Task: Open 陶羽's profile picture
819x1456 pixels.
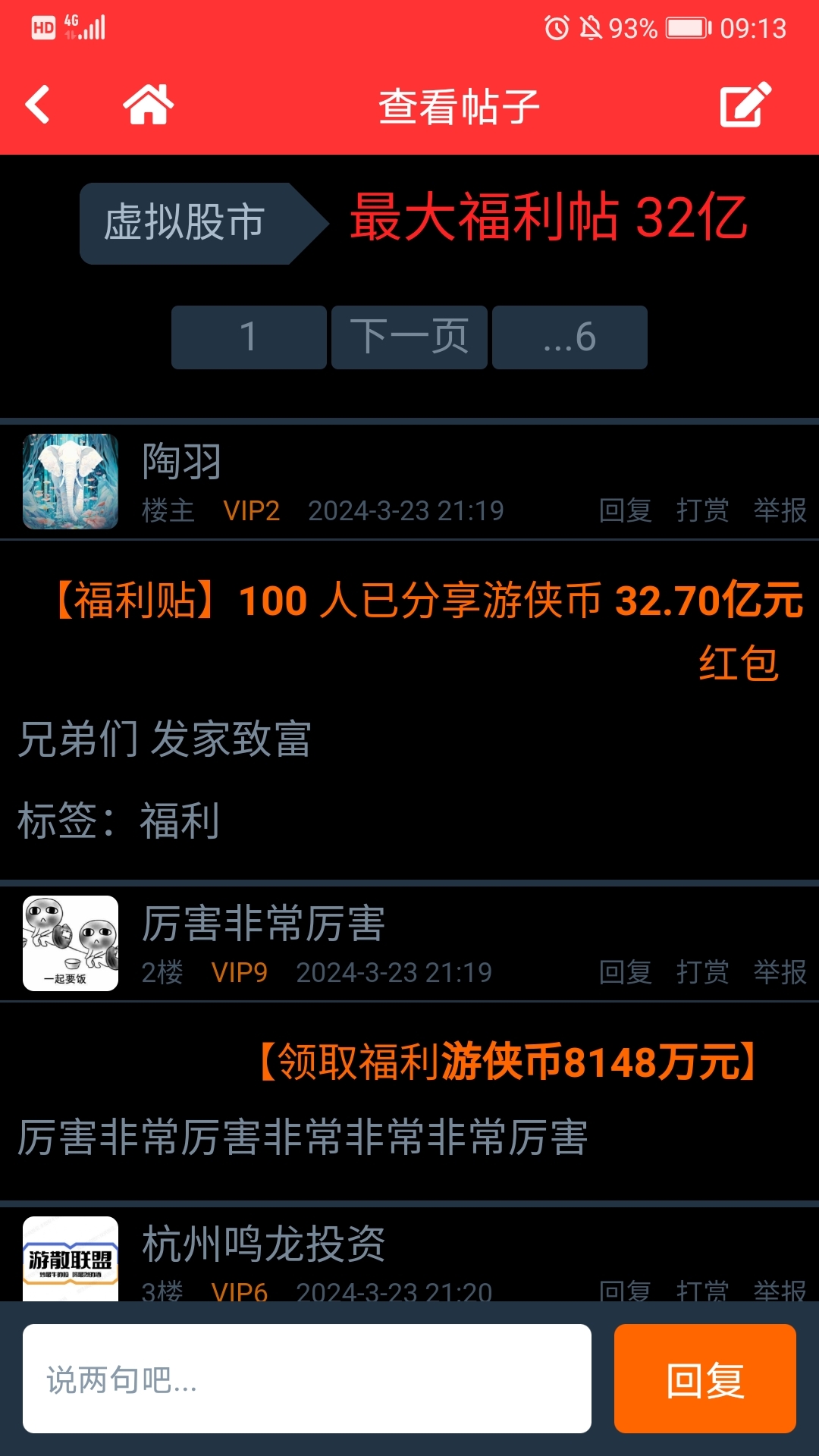Action: point(71,482)
